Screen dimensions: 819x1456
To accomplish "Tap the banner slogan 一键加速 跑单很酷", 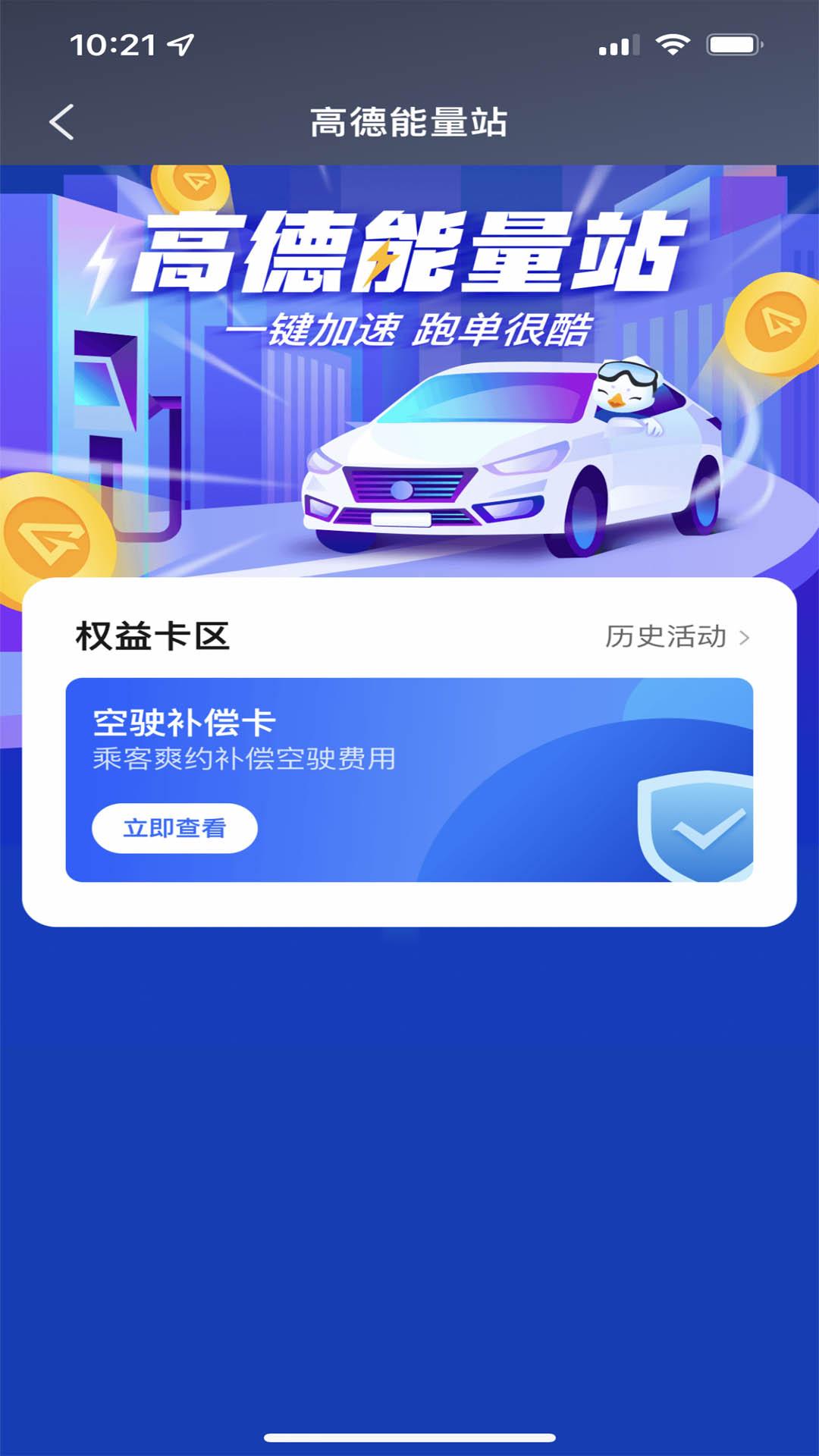I will coord(409,331).
